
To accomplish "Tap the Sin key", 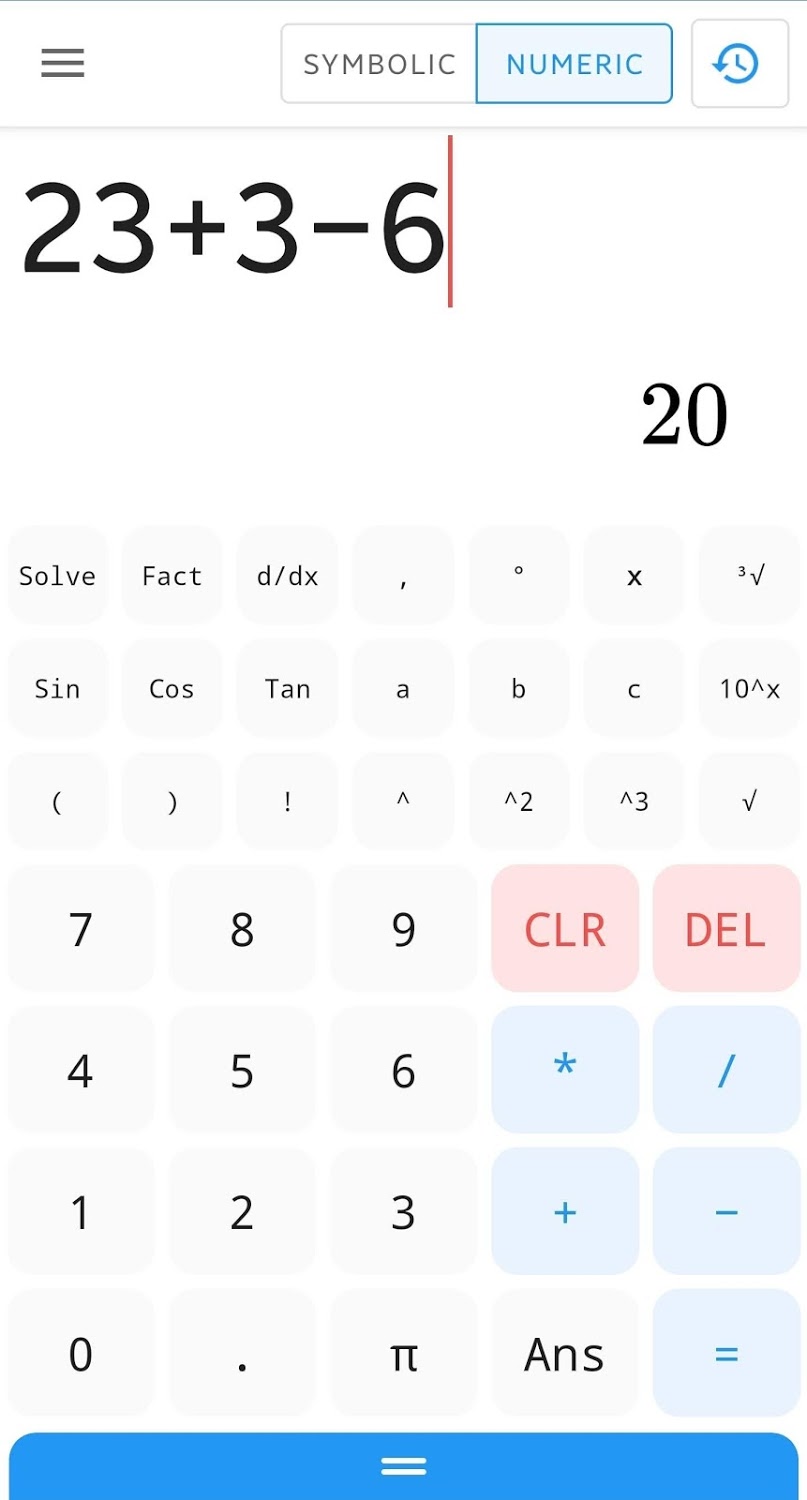I will tap(57, 689).
